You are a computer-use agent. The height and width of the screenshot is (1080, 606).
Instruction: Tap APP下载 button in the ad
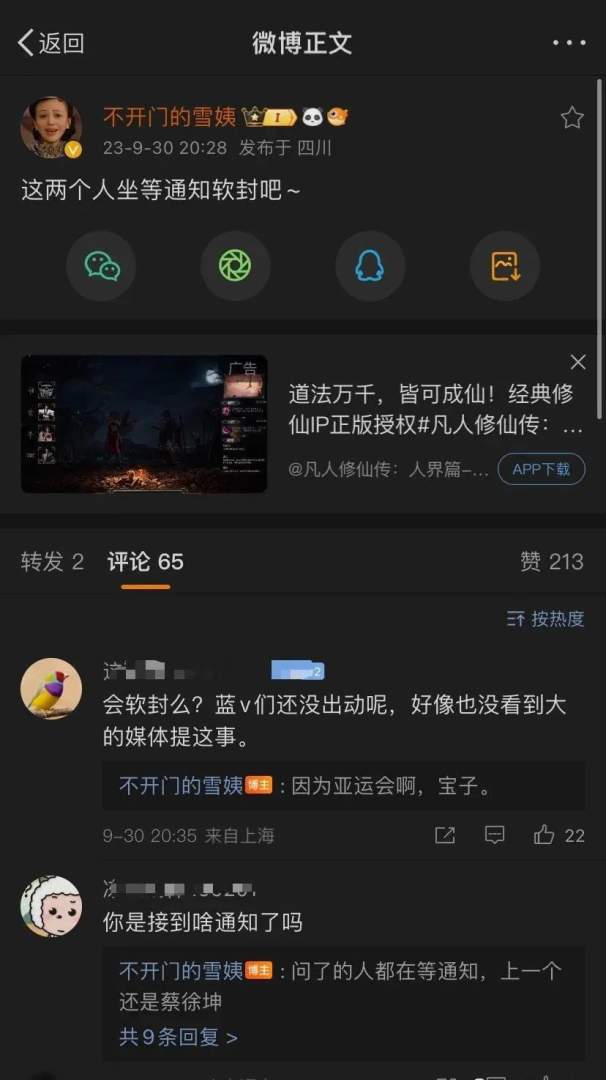(541, 468)
